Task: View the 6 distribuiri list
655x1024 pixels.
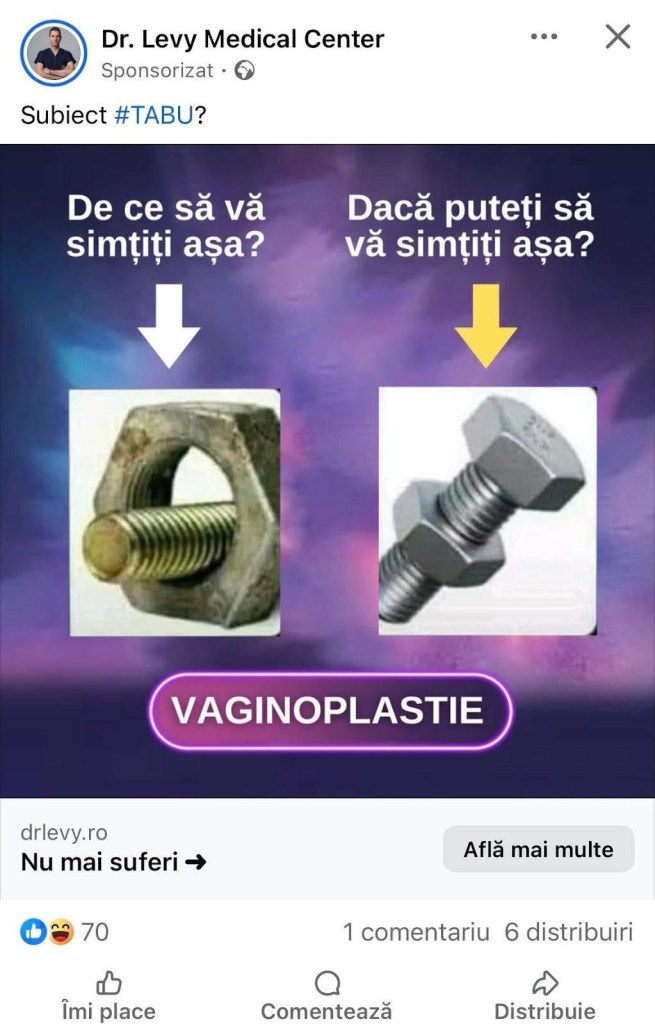Action: tap(568, 932)
